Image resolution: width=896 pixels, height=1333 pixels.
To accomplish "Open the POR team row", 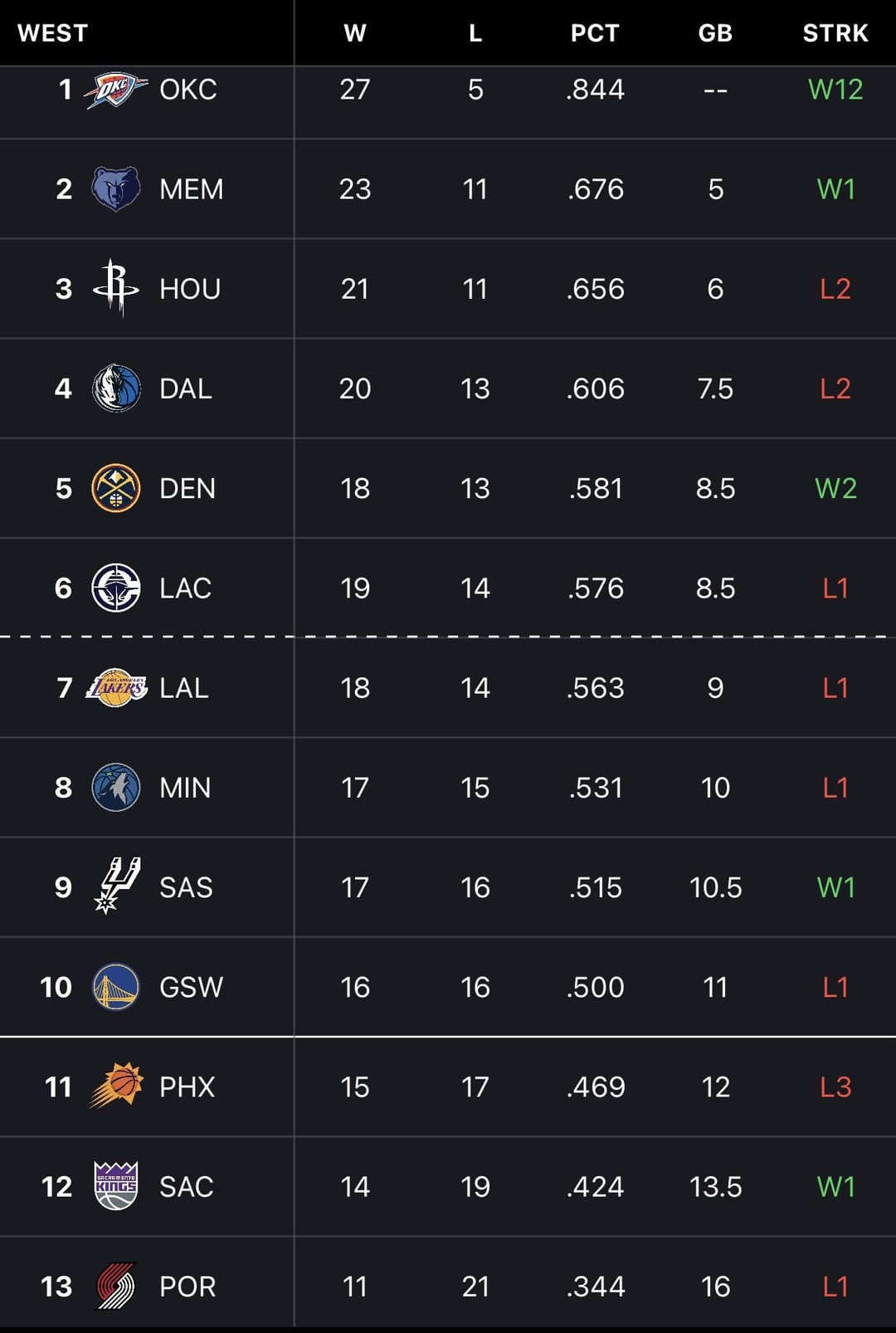I will (187, 1286).
